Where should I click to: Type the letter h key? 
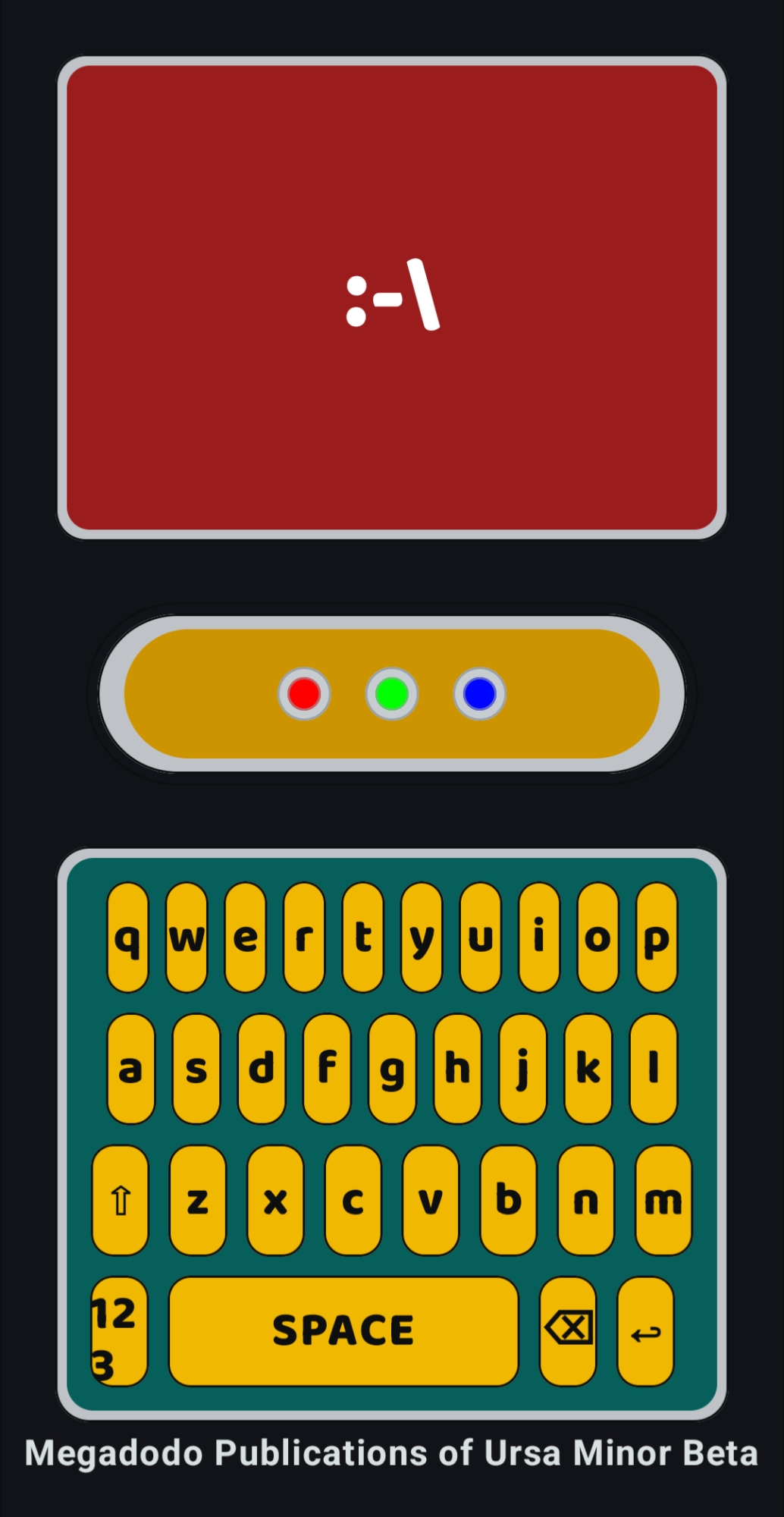click(457, 1069)
